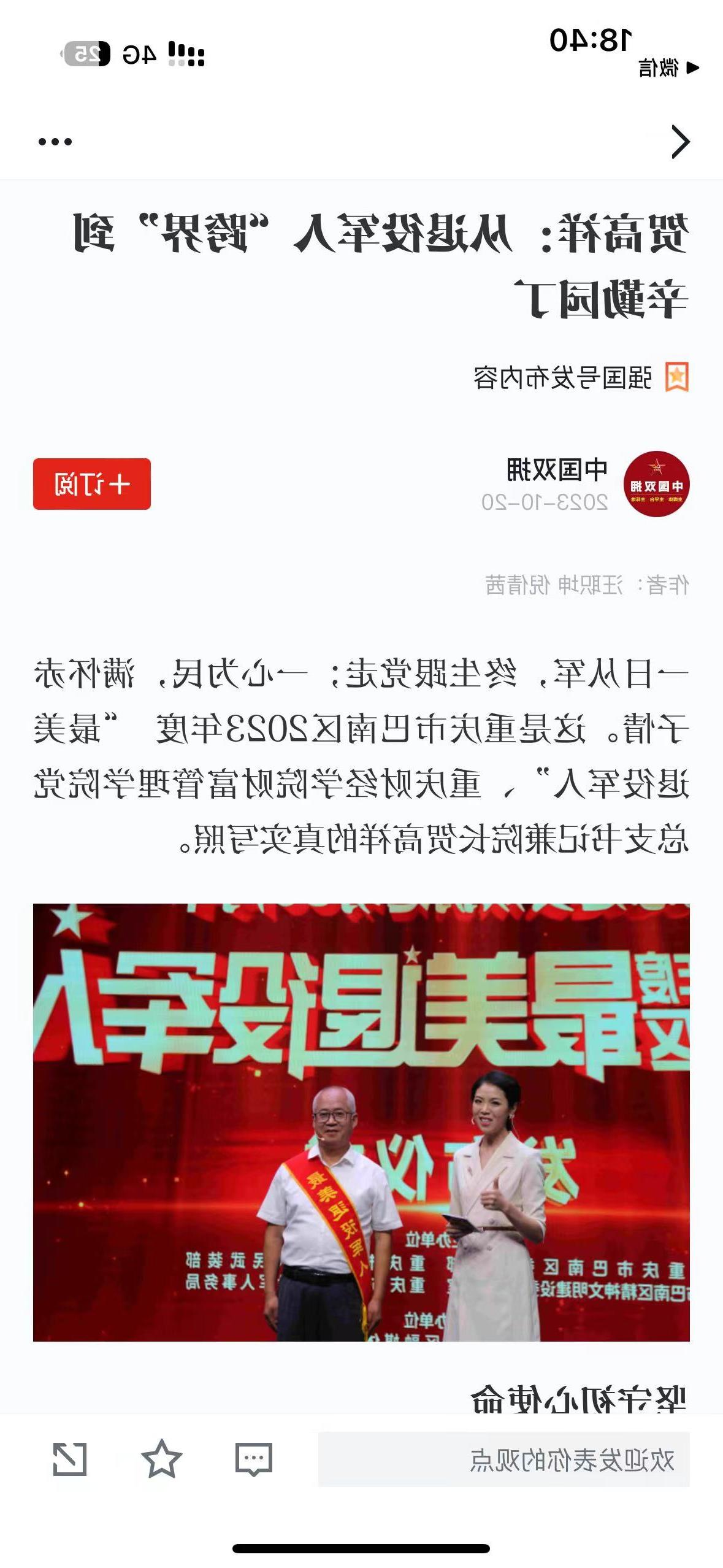Bookmark this article with the star icon
This screenshot has width=723, height=1568.
(161, 1458)
